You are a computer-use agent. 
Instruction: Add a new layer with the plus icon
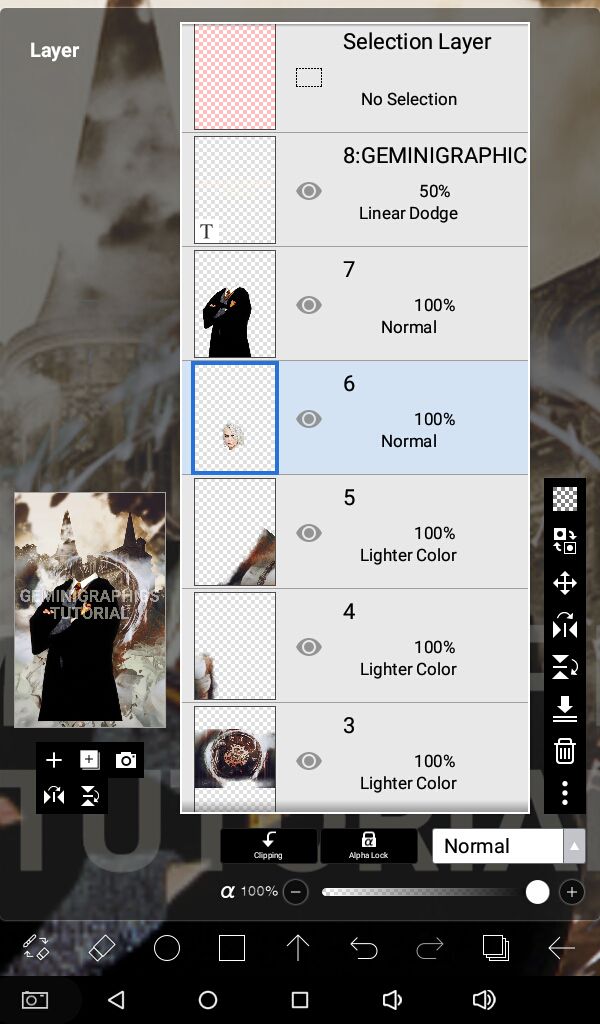(x=54, y=760)
